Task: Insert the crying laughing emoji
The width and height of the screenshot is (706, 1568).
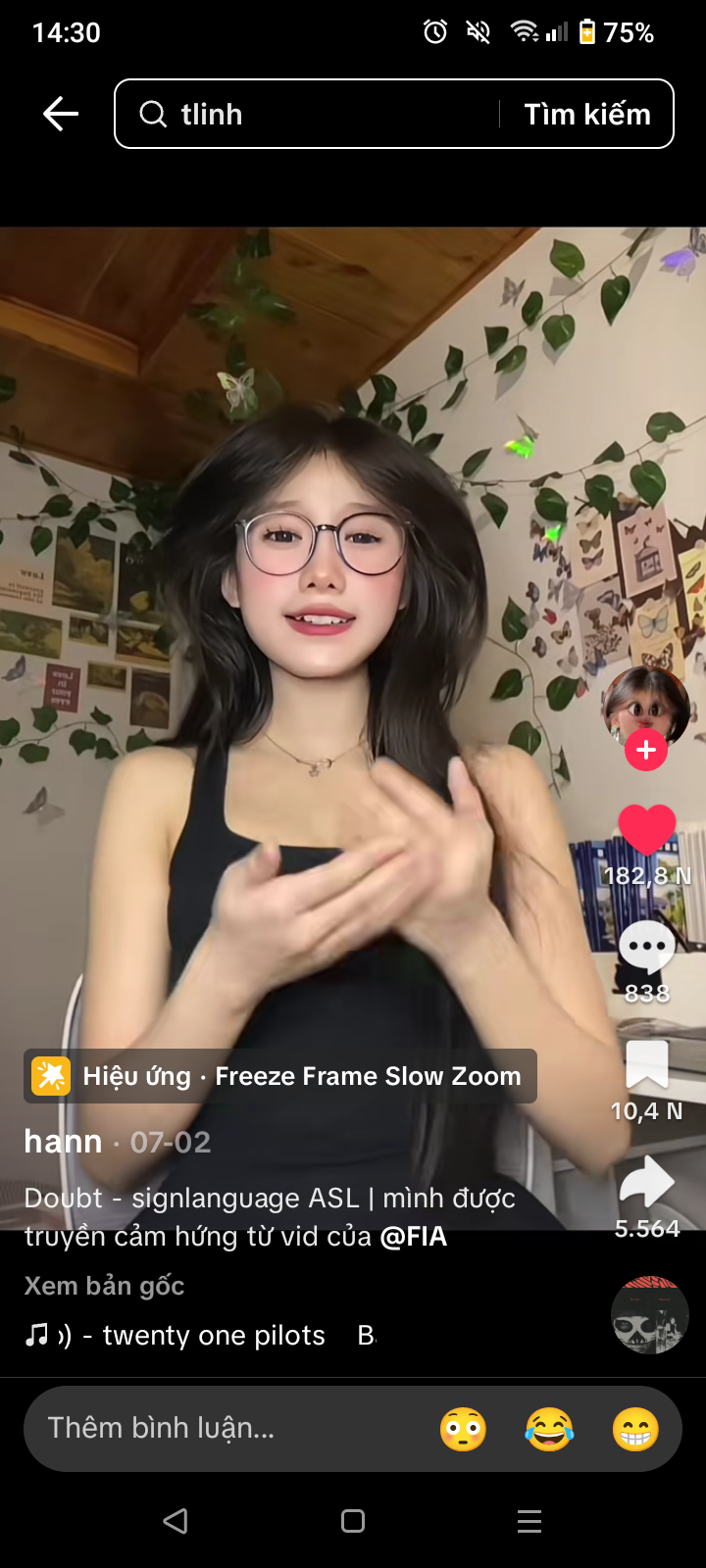Action: pos(549,1429)
